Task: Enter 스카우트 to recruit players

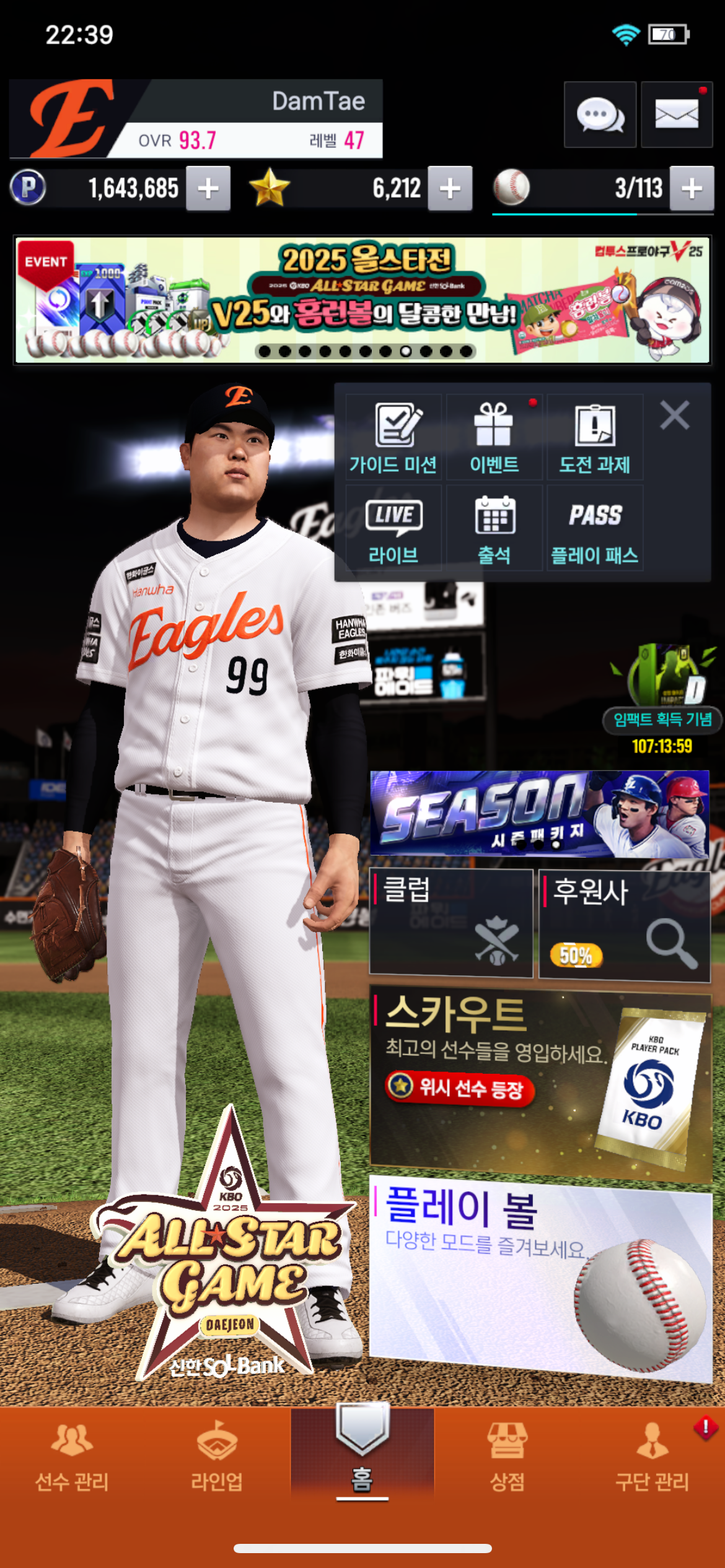Action: (x=539, y=1084)
